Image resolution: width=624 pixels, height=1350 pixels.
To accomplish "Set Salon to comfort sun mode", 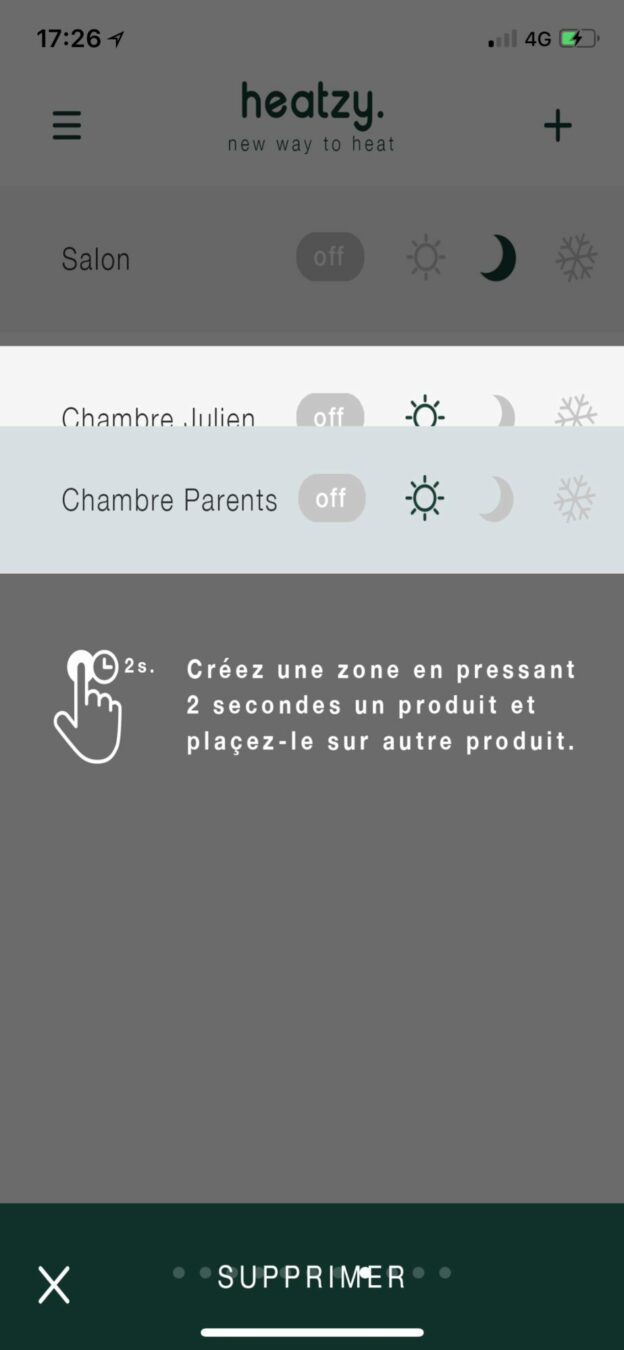I will (426, 259).
